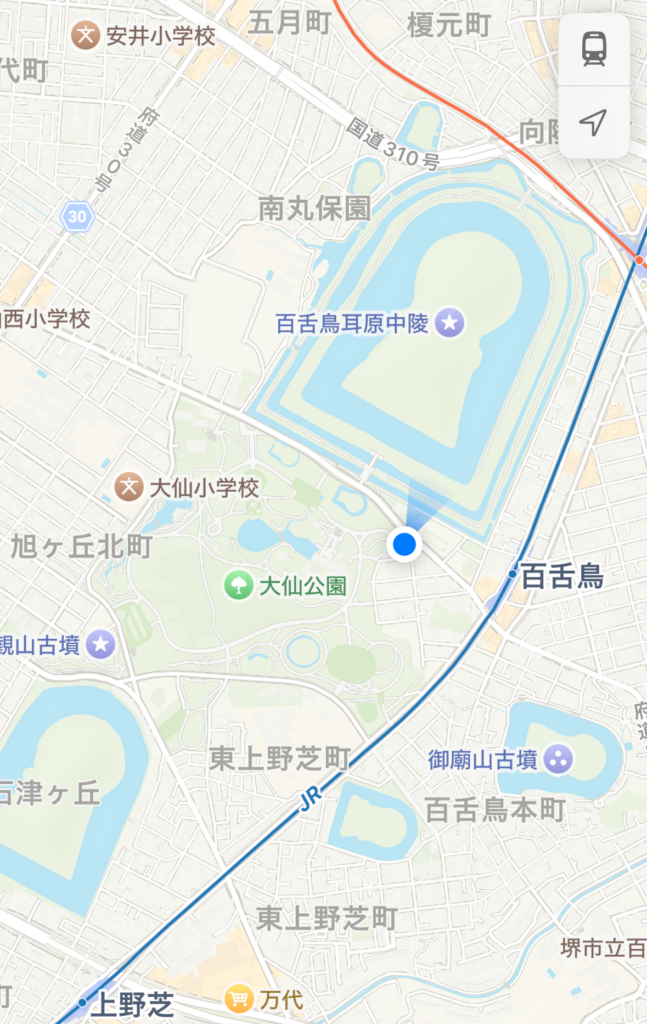Select the 古墳 star marker near 旭ヶ丘北町

(99, 644)
